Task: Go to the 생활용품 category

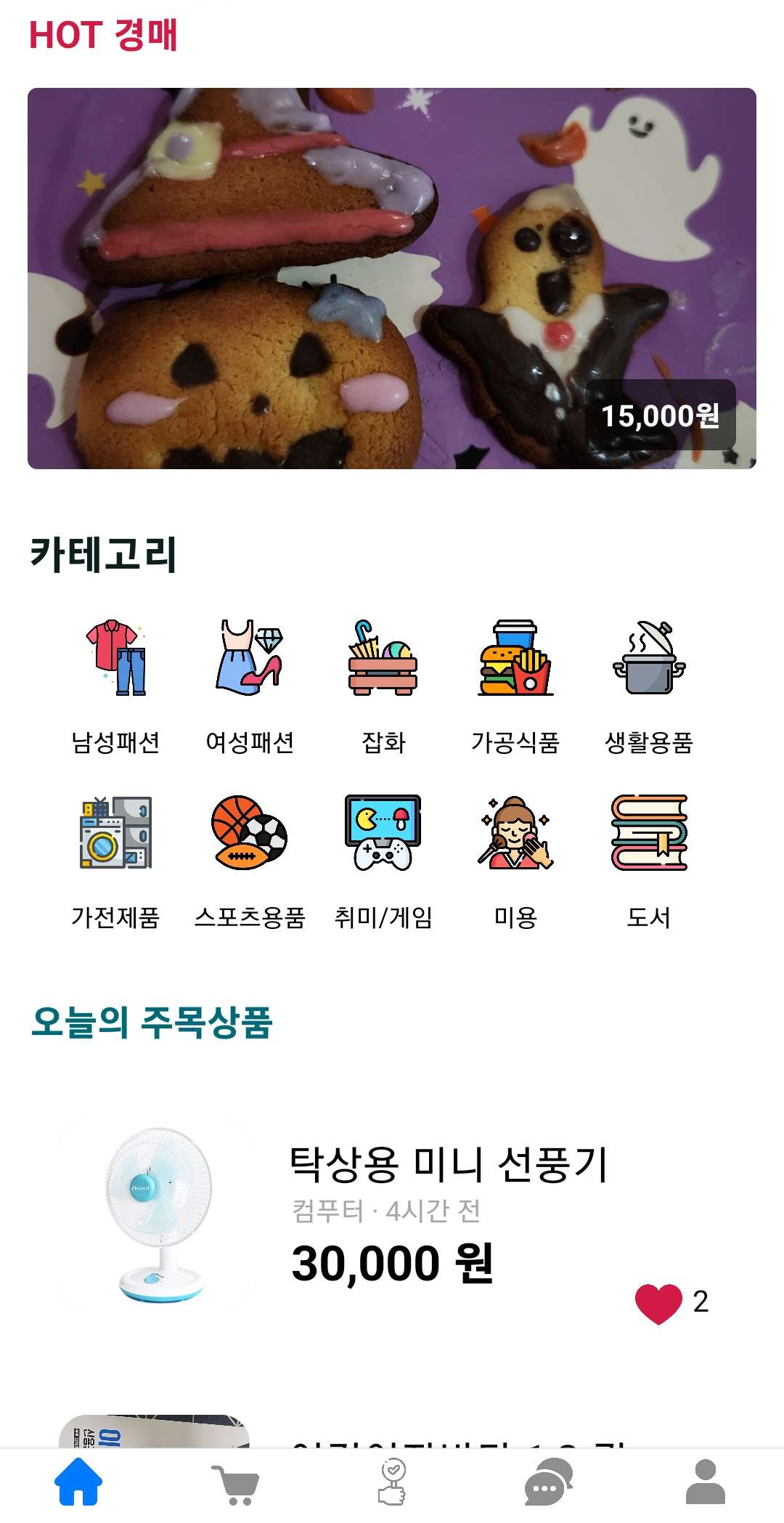Action: click(x=649, y=686)
